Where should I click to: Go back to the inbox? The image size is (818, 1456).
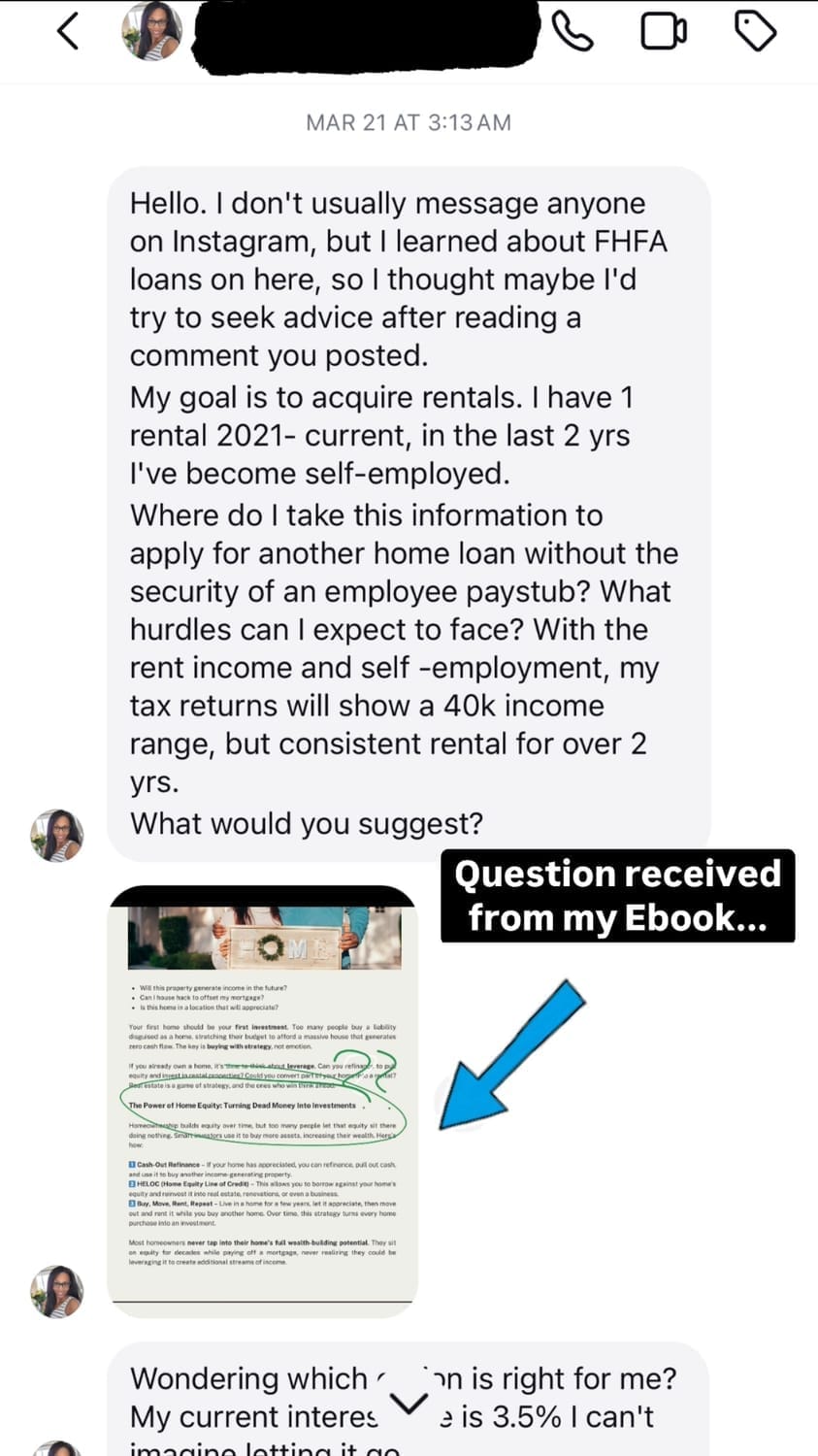pyautogui.click(x=67, y=32)
